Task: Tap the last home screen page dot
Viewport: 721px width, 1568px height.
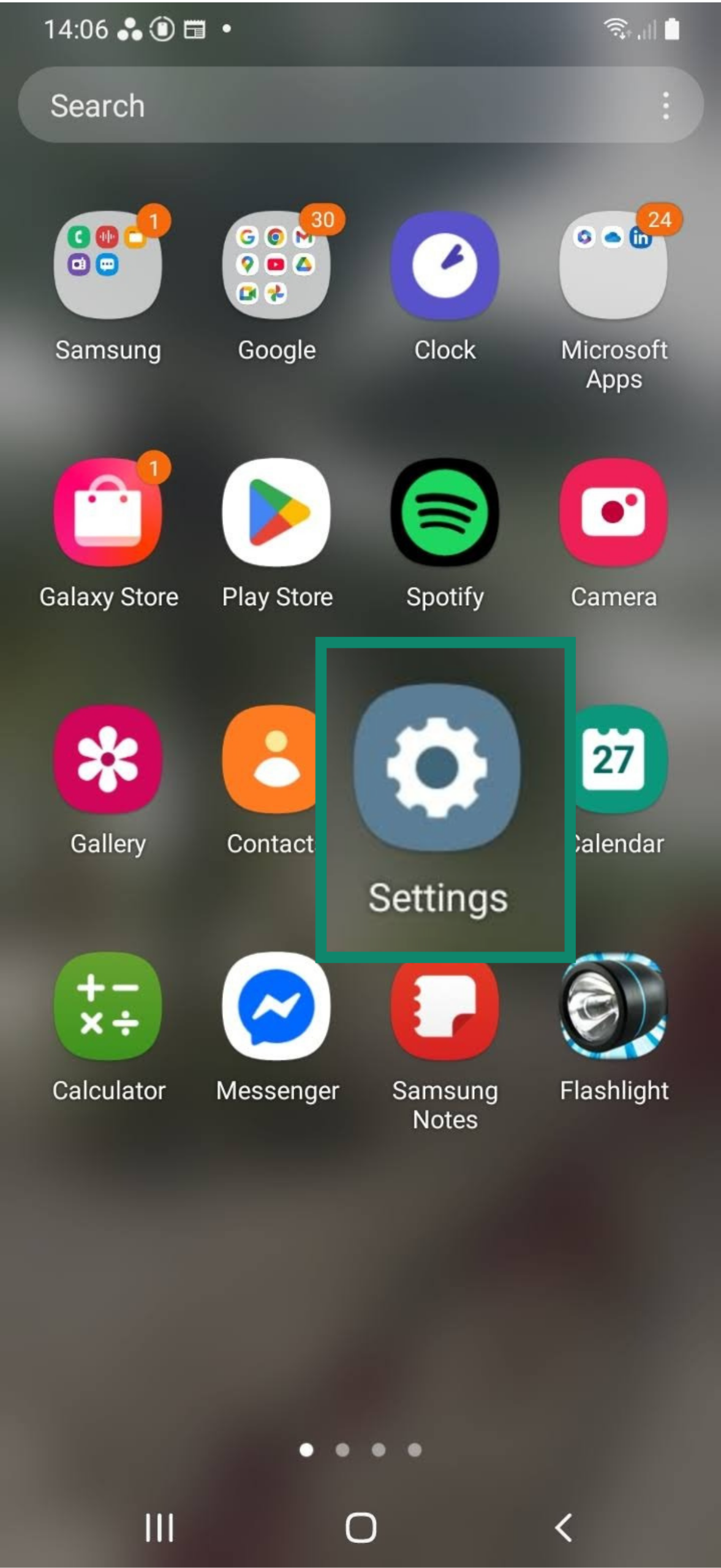Action: coord(414,1449)
